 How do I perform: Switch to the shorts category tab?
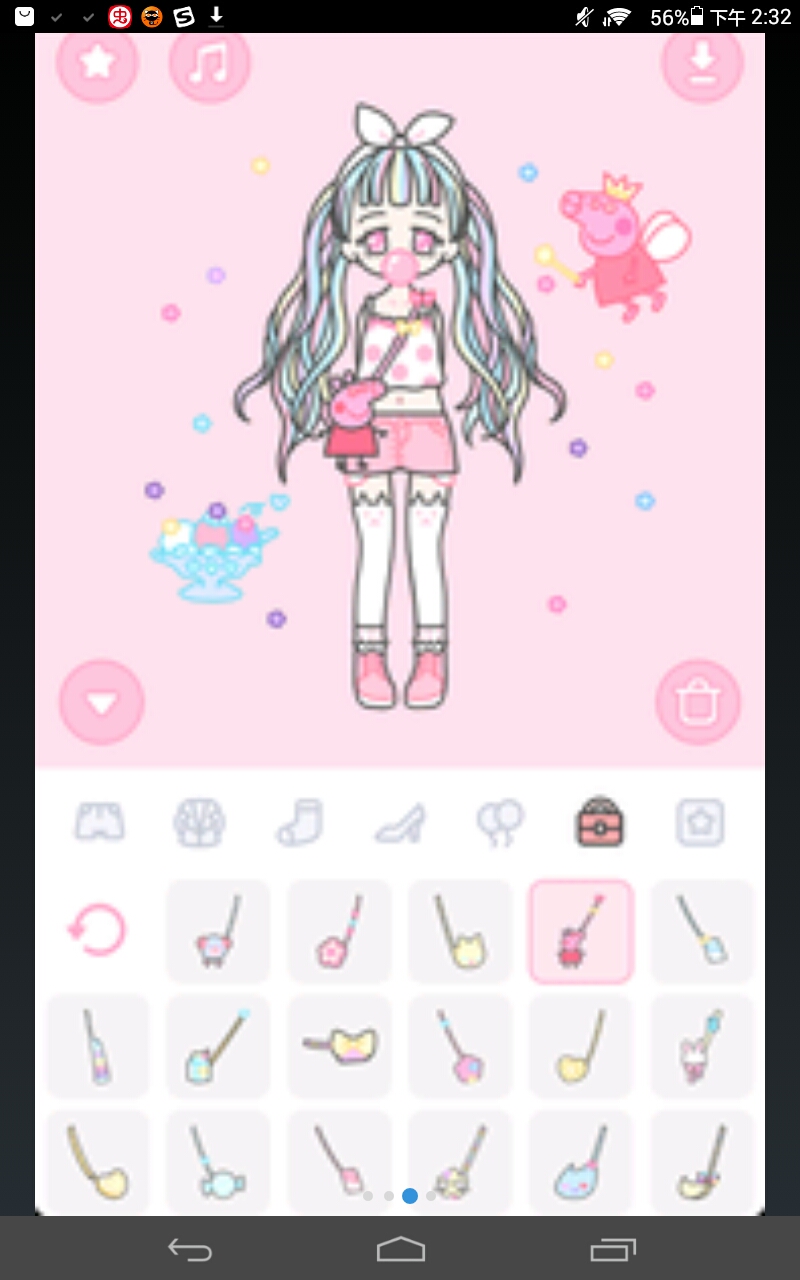100,822
